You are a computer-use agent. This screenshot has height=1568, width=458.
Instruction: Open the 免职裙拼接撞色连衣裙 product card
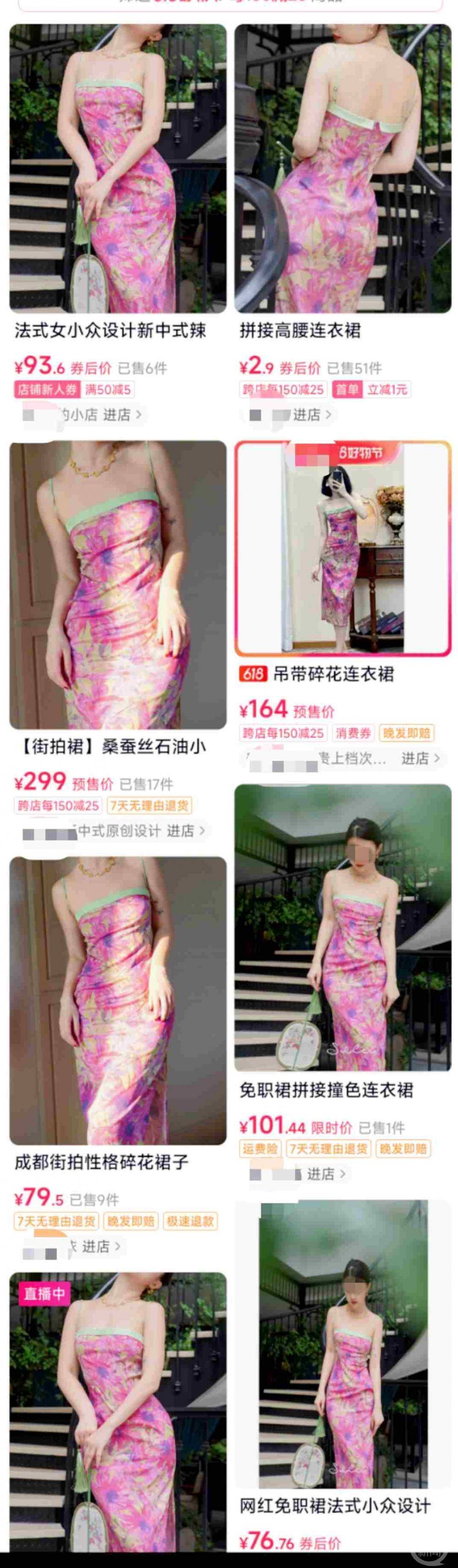click(343, 927)
